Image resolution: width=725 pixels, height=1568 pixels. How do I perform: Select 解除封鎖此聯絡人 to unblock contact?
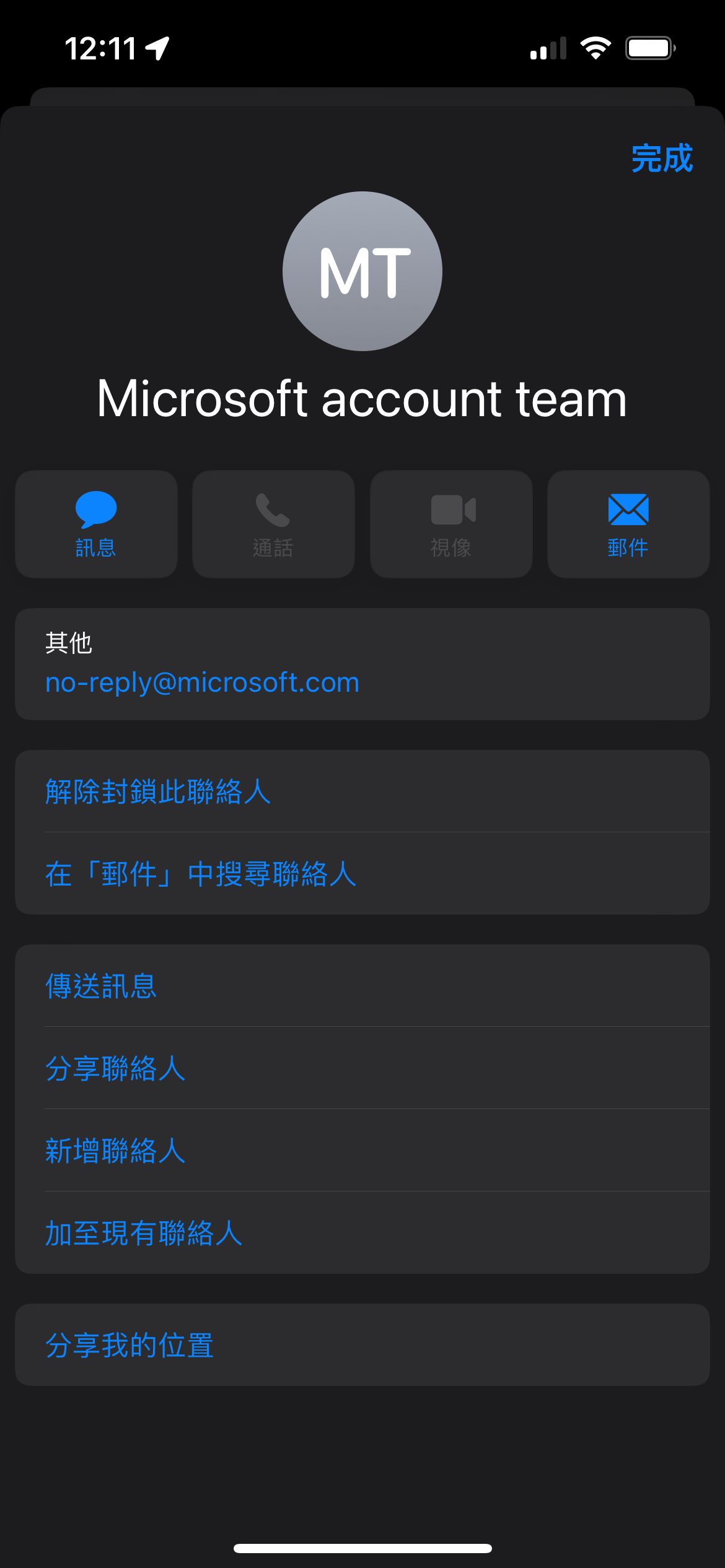pos(362,791)
